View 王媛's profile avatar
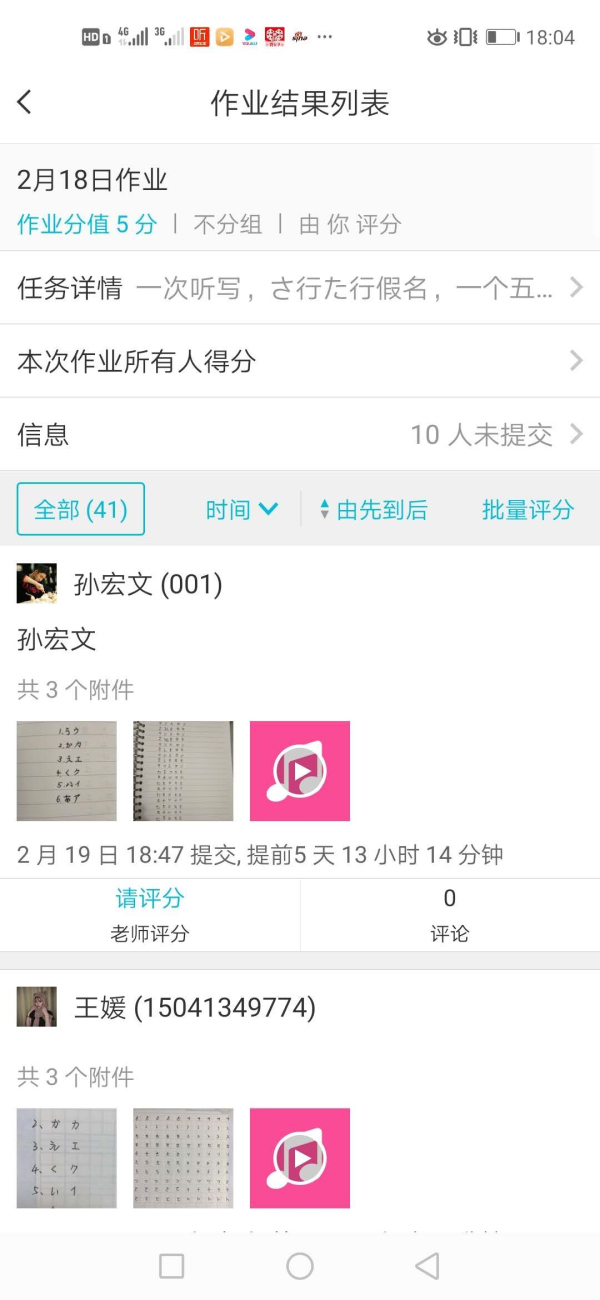Image resolution: width=600 pixels, height=1300 pixels. (x=37, y=1007)
